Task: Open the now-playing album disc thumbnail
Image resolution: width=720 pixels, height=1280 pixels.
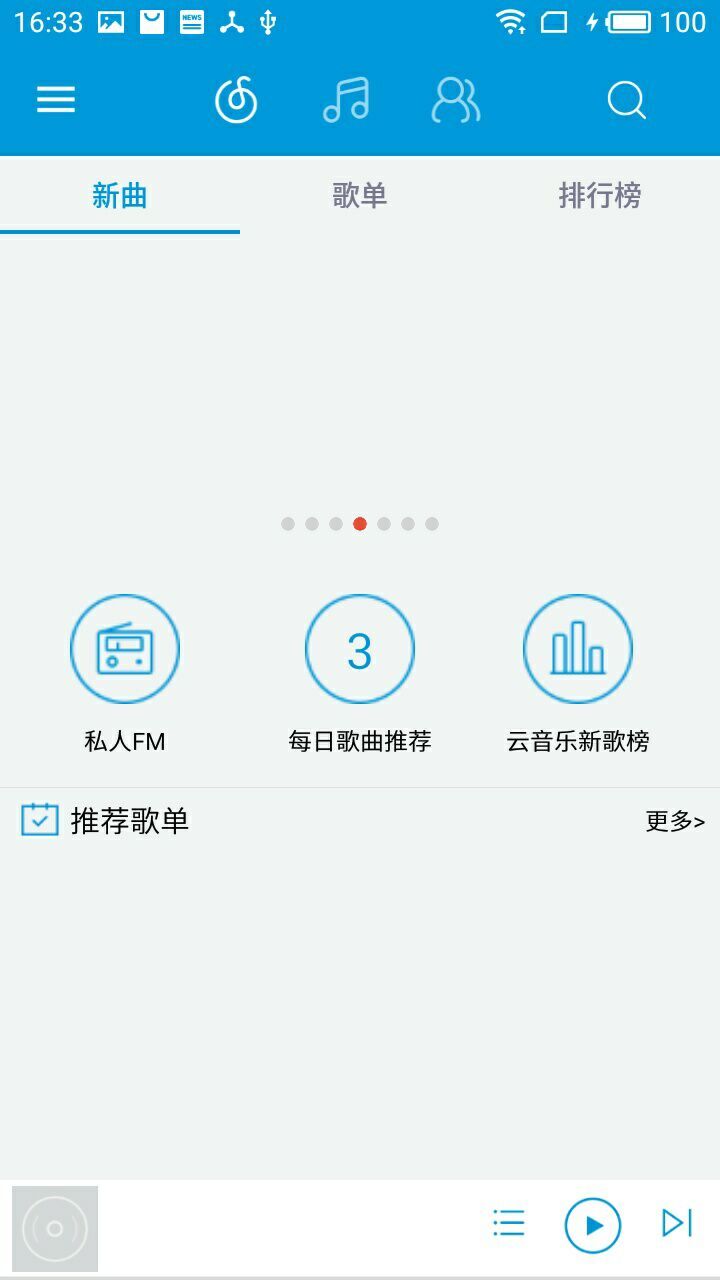Action: coord(55,1229)
